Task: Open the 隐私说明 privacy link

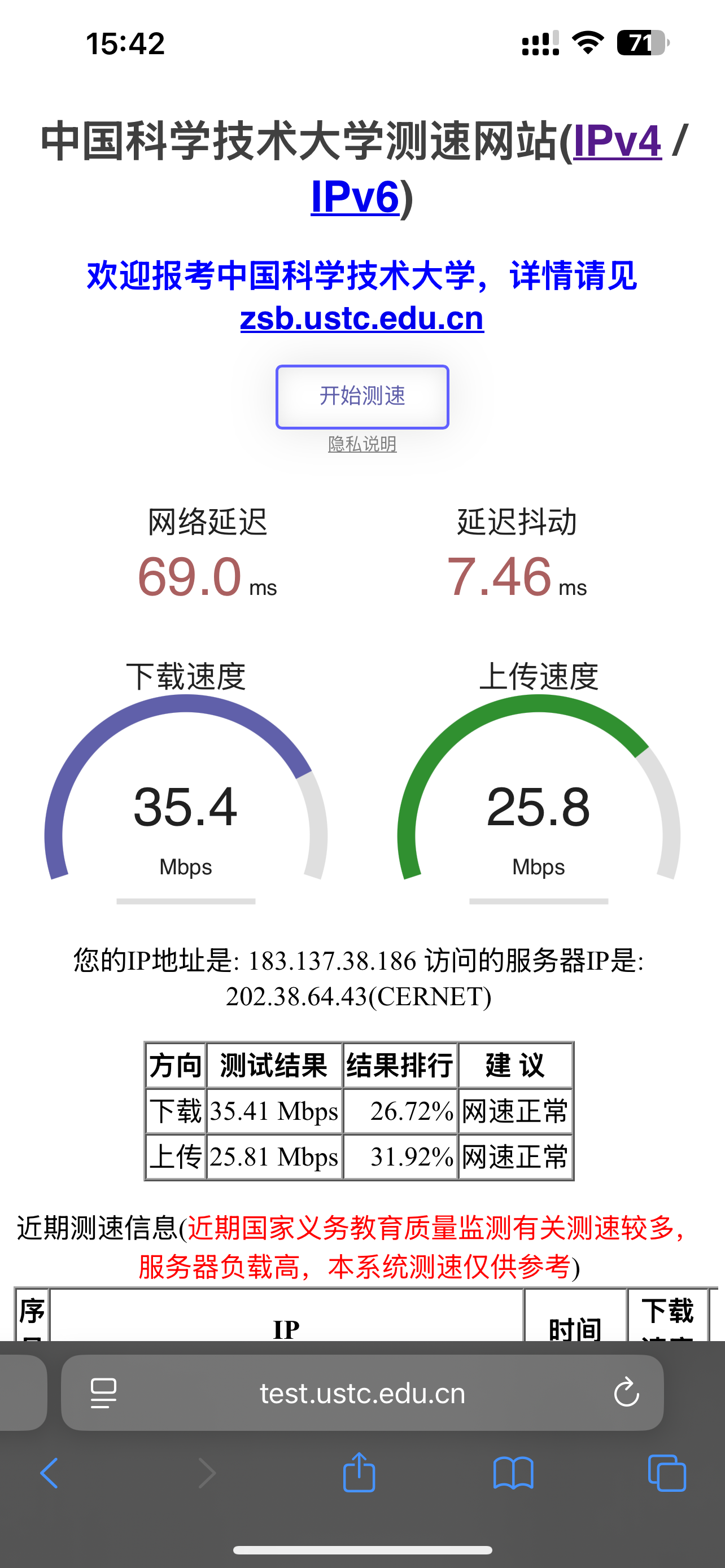Action: [362, 444]
